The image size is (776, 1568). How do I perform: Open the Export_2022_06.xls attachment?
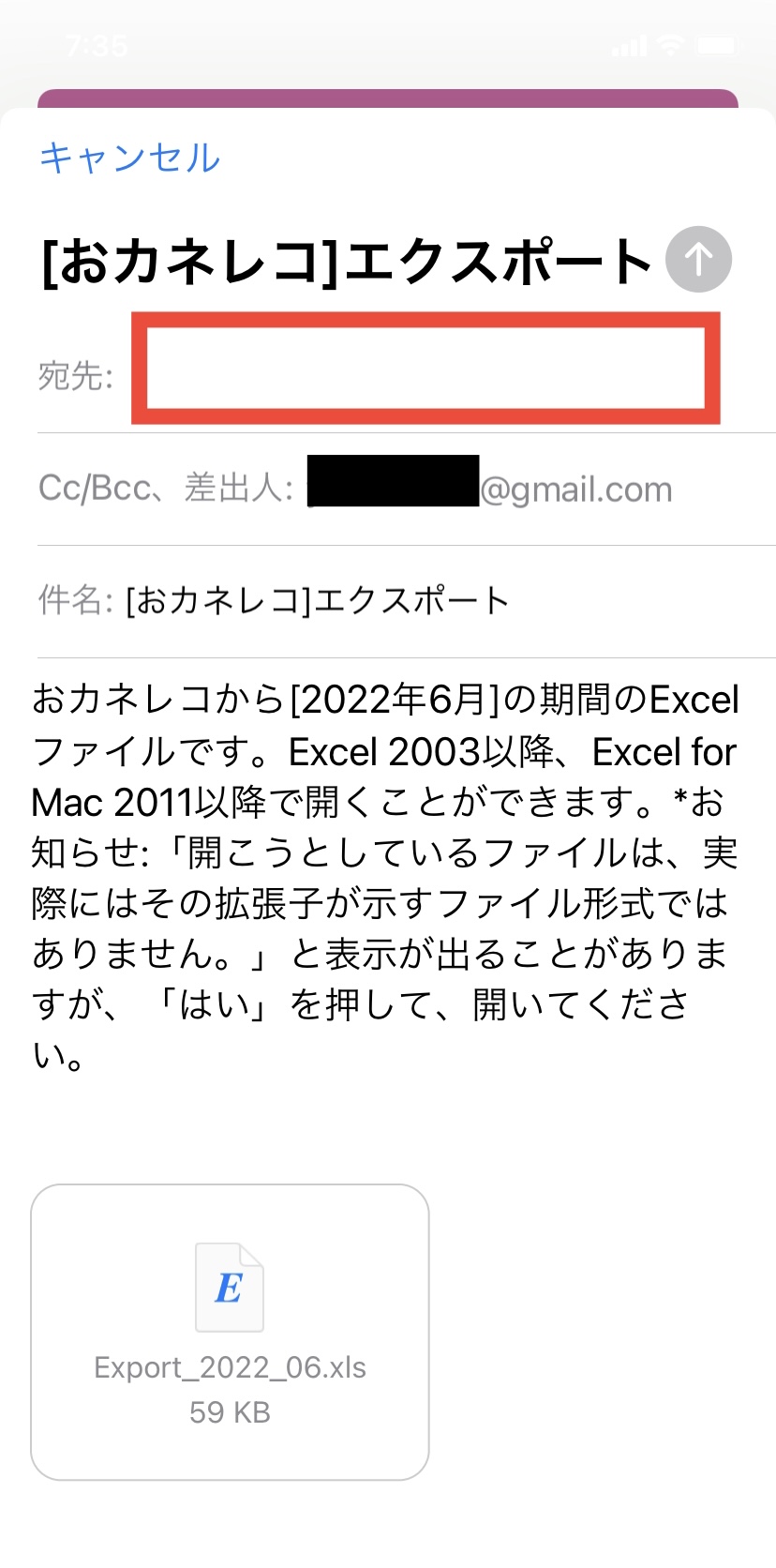click(x=230, y=1331)
